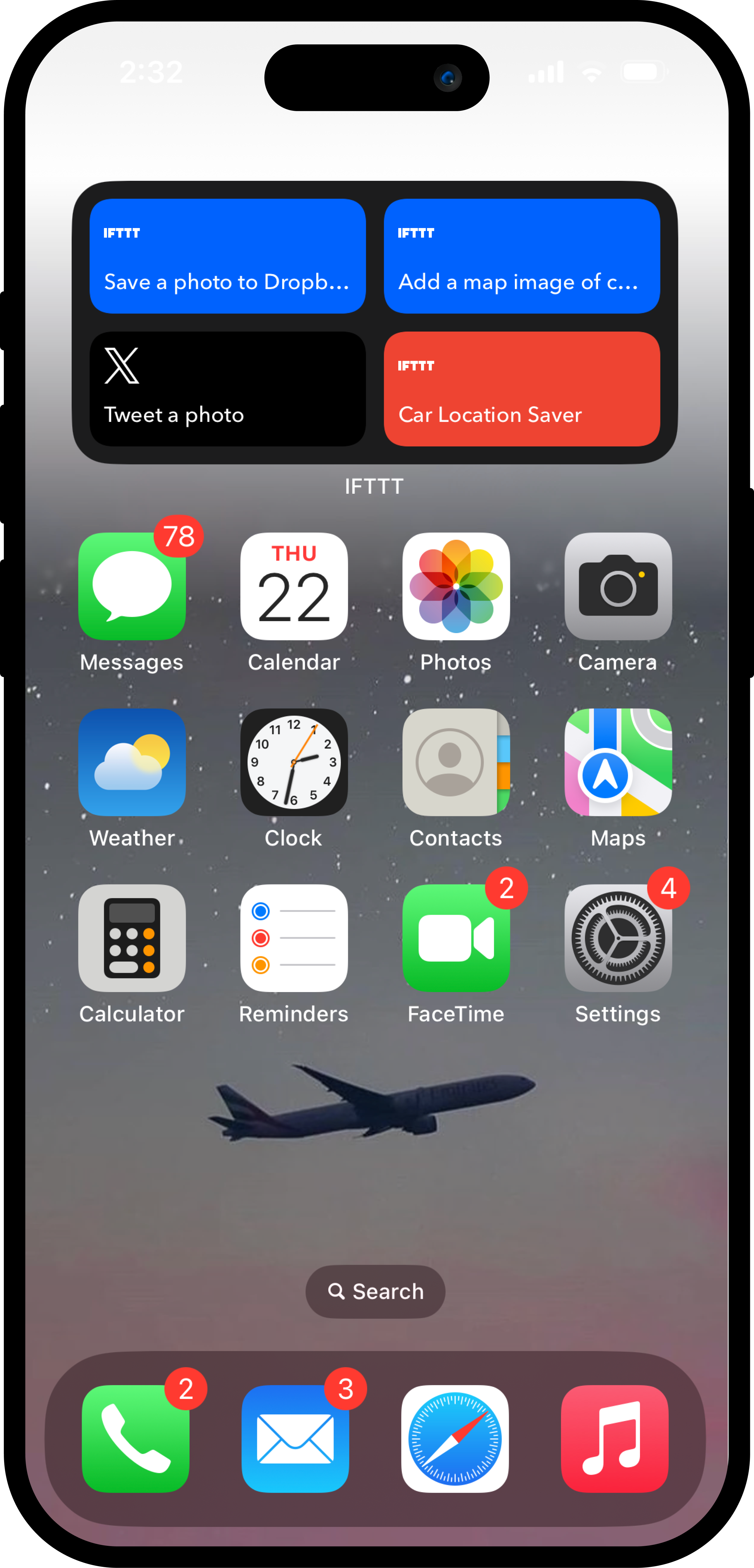Open the Calculator app
This screenshot has height=1568, width=754.
click(x=131, y=938)
